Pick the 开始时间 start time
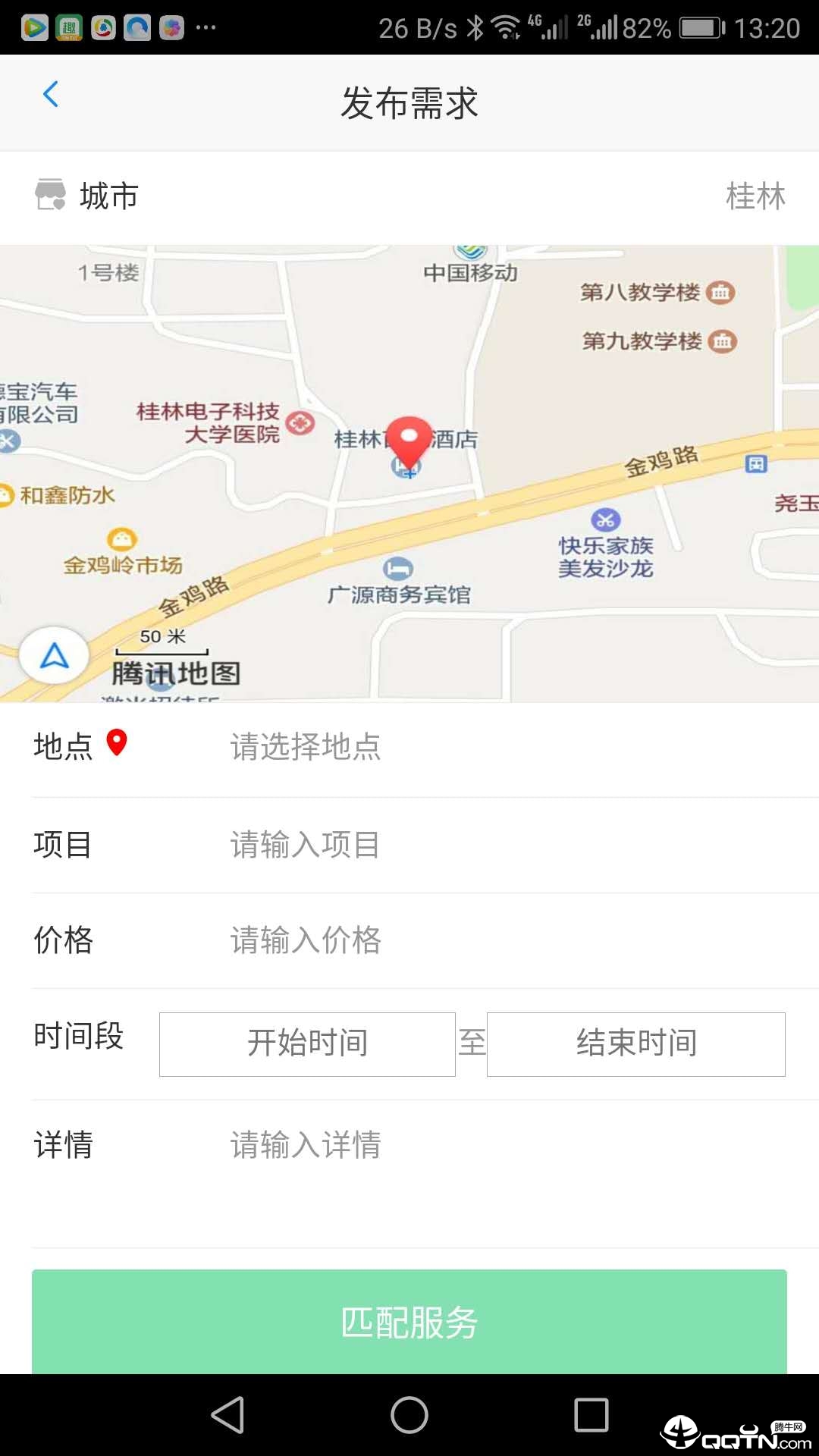Screen dimensions: 819x1456 click(x=307, y=1043)
